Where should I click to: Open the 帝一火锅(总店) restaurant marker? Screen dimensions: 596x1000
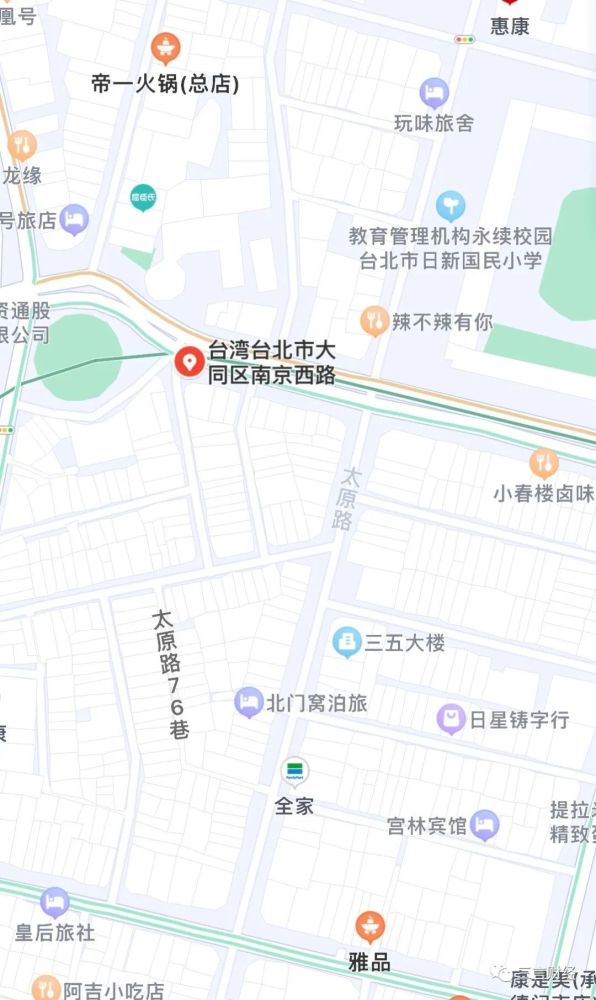[x=166, y=48]
